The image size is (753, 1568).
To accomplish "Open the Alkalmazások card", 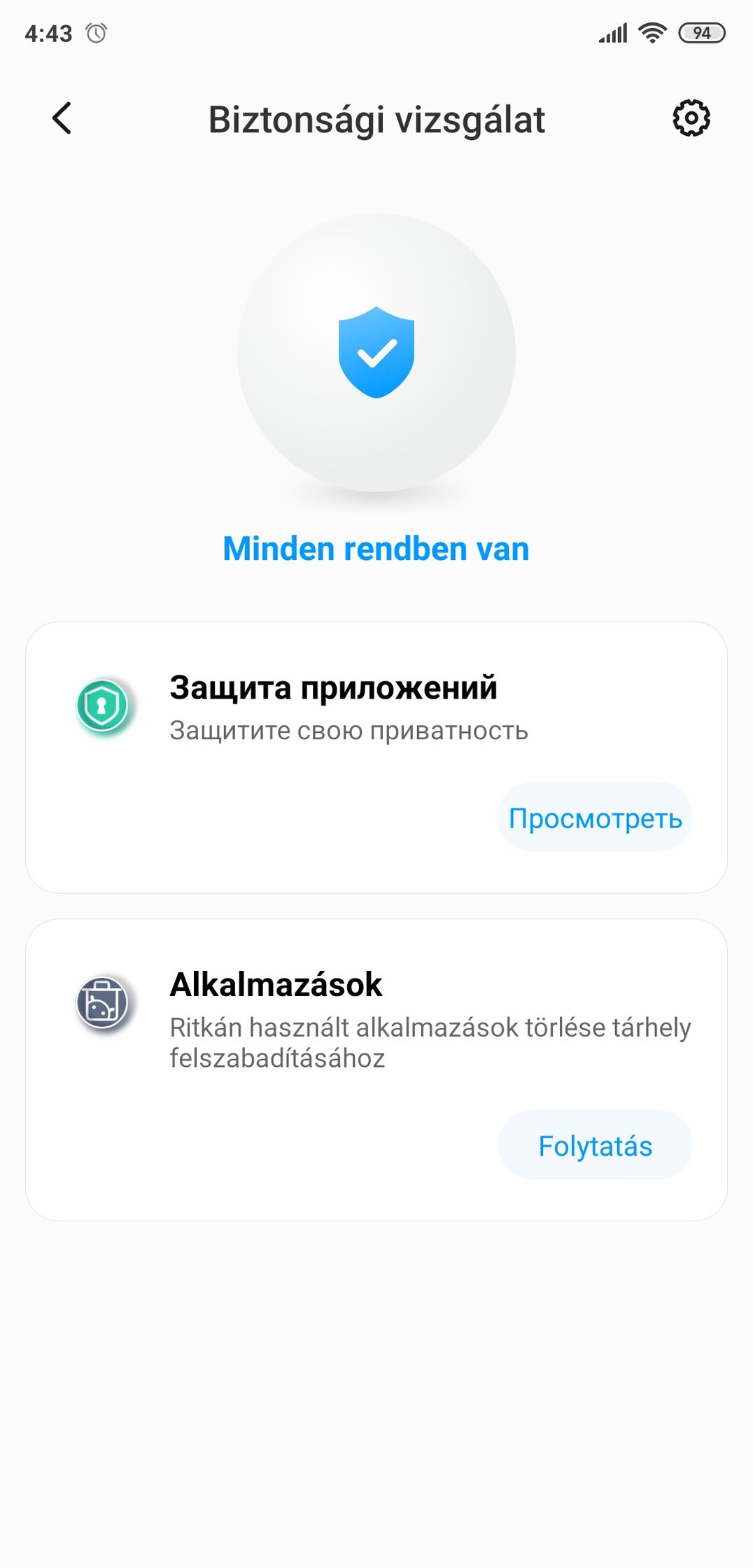I will click(376, 1070).
